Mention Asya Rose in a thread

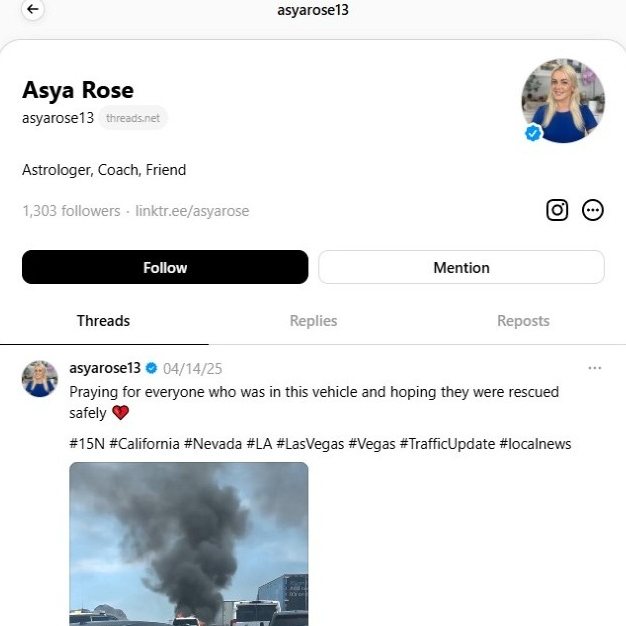(x=461, y=267)
